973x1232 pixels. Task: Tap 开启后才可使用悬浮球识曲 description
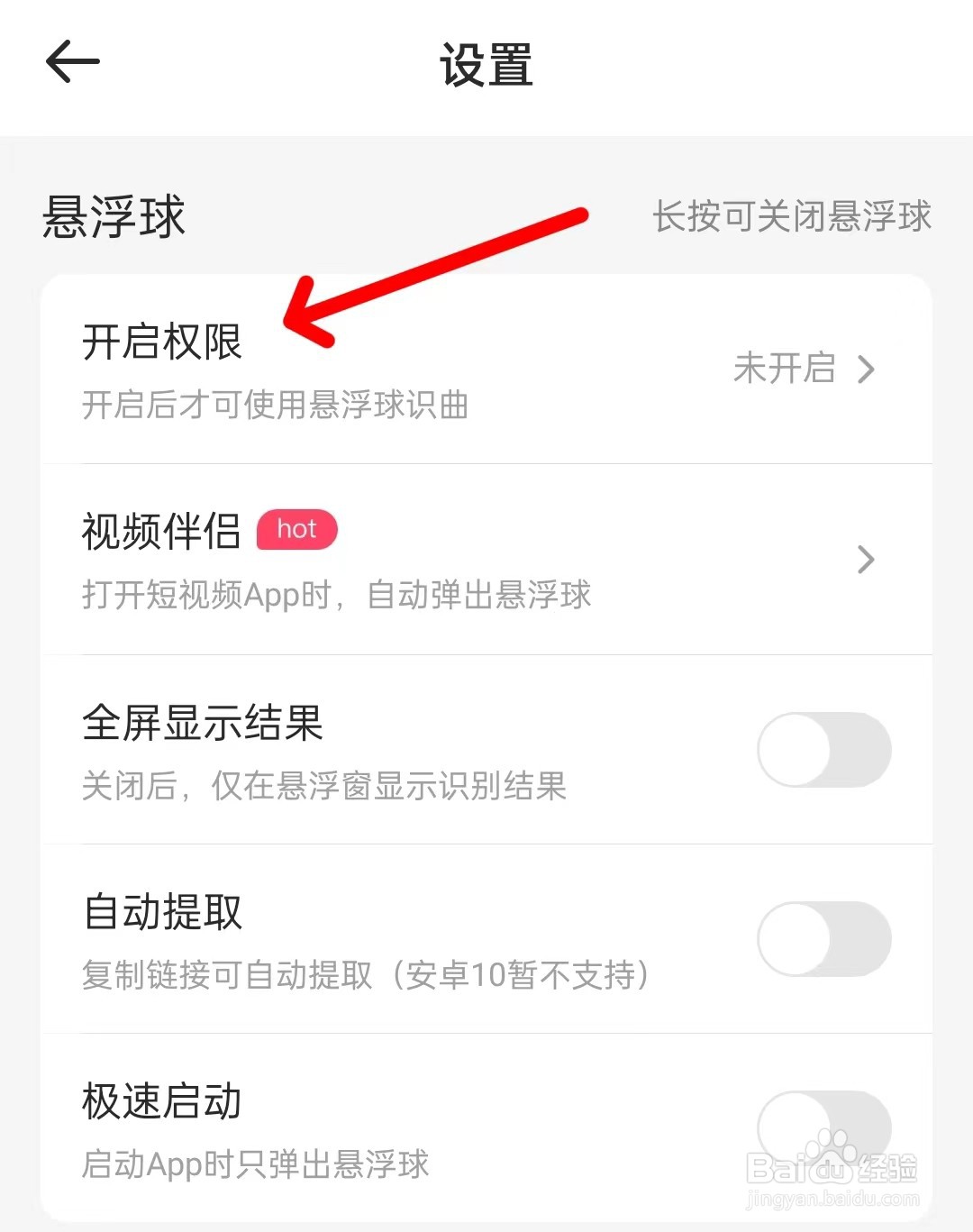(x=273, y=406)
